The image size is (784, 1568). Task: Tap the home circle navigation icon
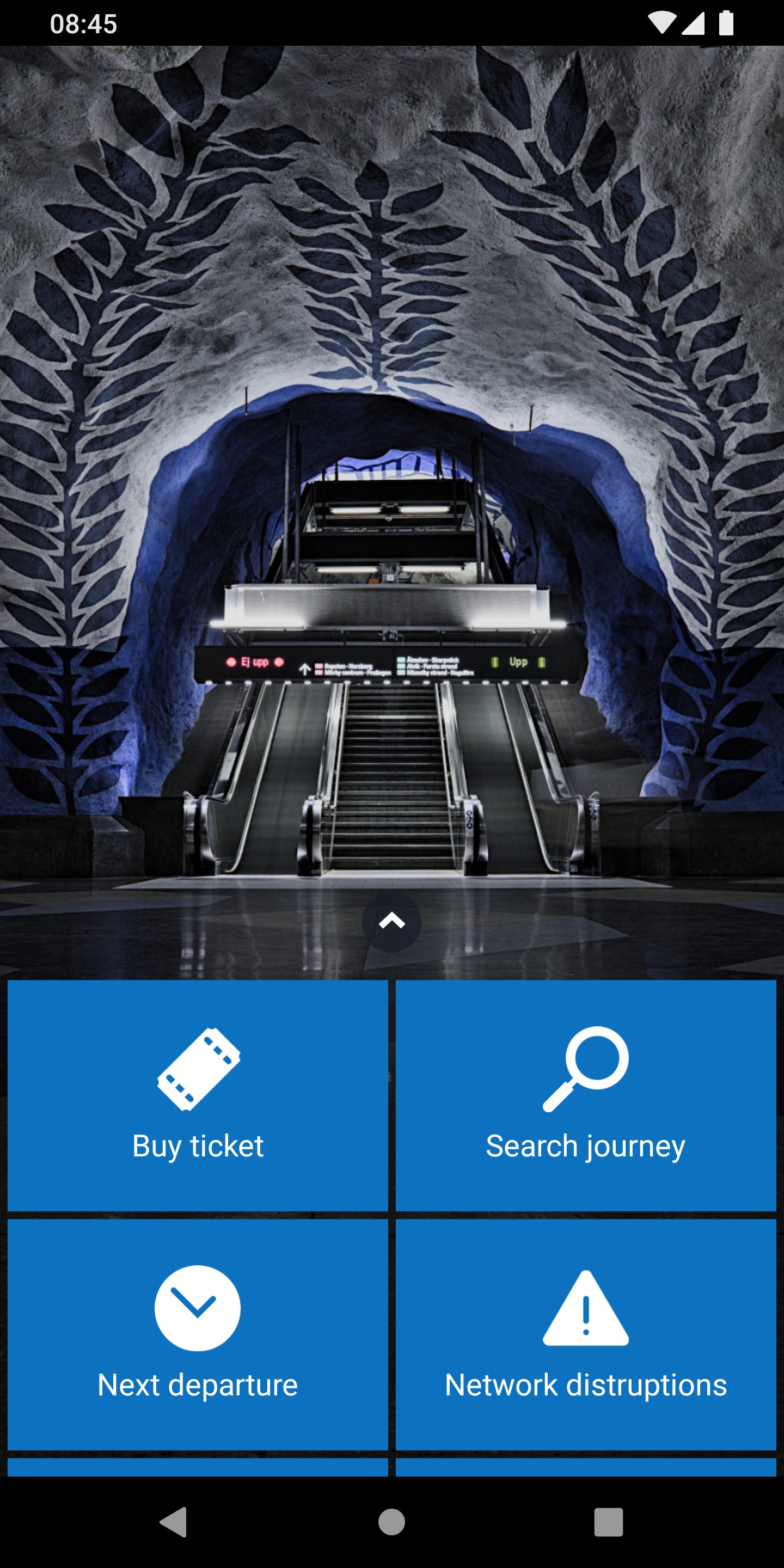coord(391,1523)
